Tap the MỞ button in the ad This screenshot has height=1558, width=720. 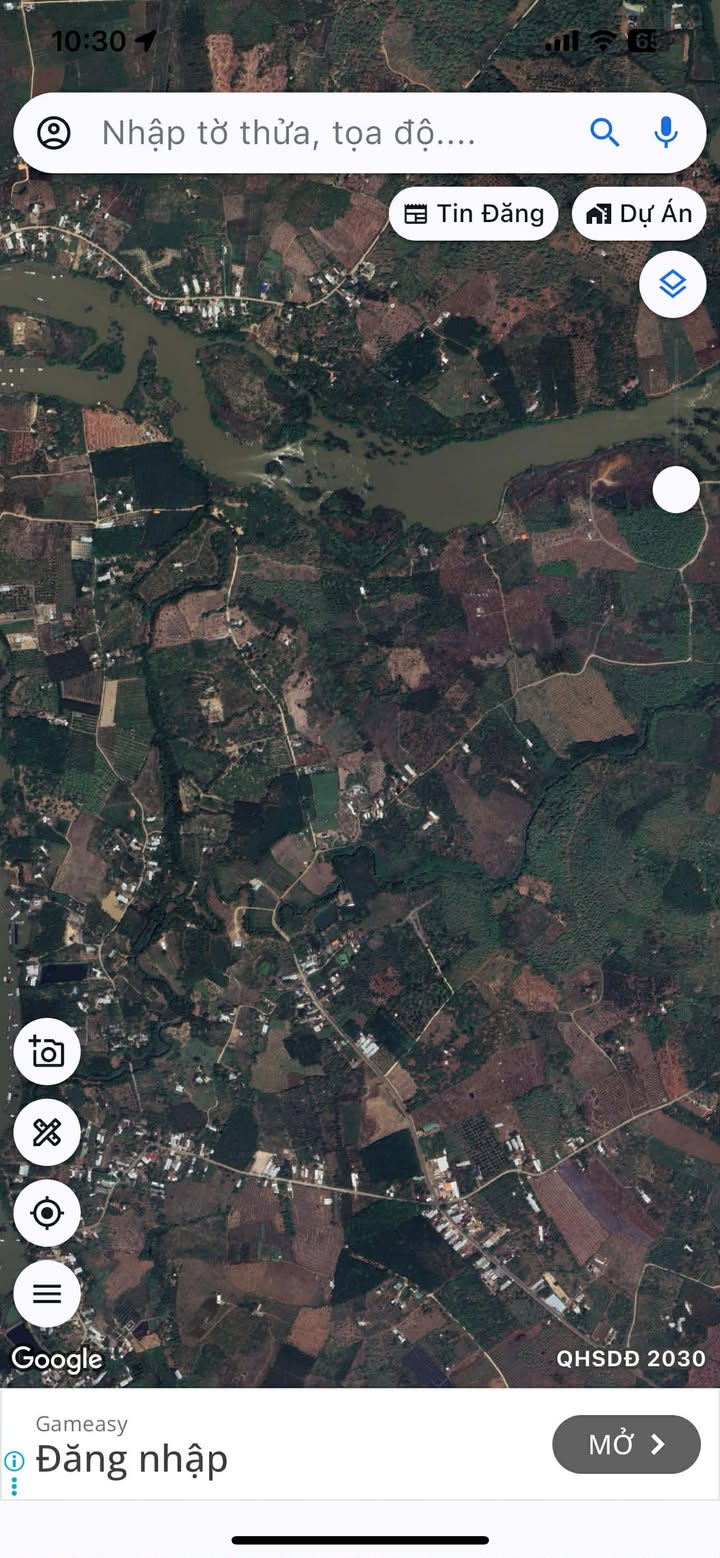(626, 1444)
